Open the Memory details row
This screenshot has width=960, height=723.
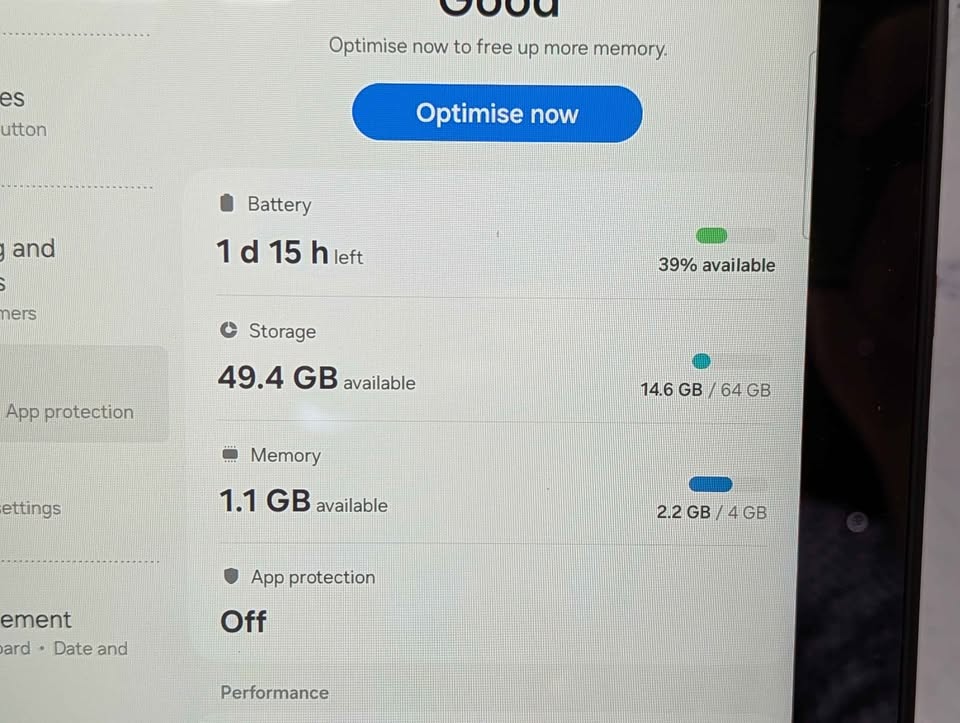(495, 486)
